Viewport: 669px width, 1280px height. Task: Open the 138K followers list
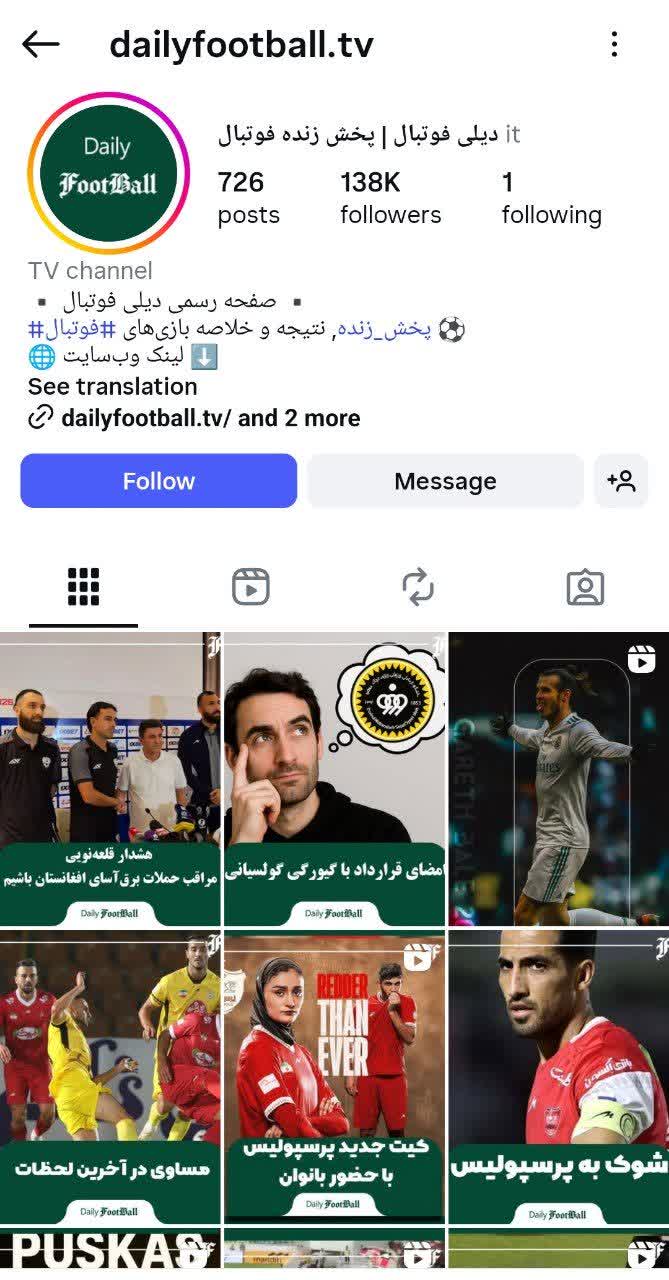pyautogui.click(x=390, y=197)
